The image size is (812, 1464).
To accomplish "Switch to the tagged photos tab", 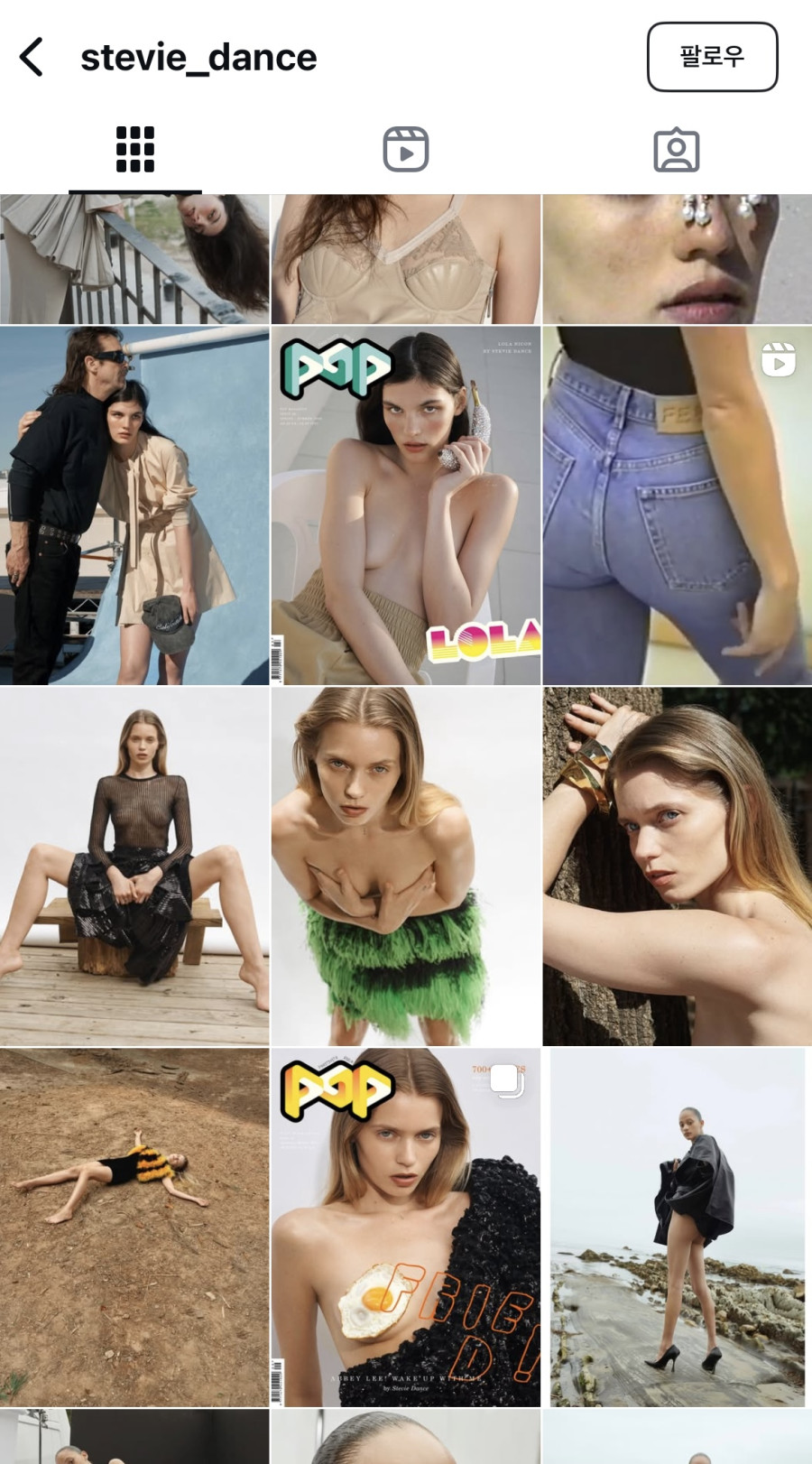I will click(676, 150).
